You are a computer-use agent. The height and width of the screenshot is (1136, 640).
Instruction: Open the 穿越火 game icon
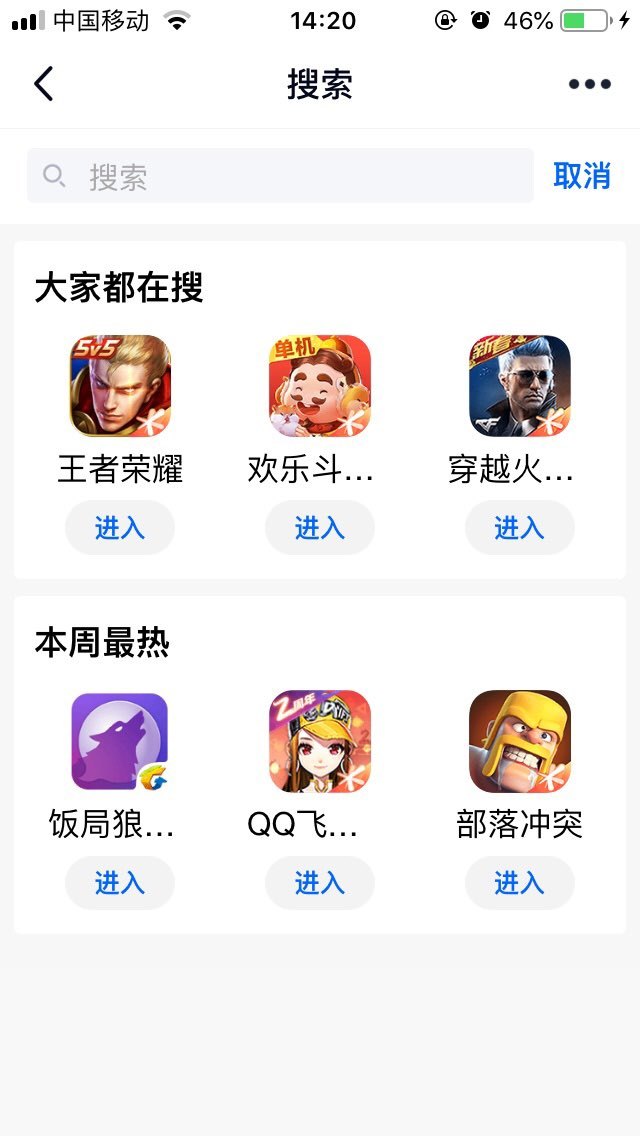coord(520,386)
